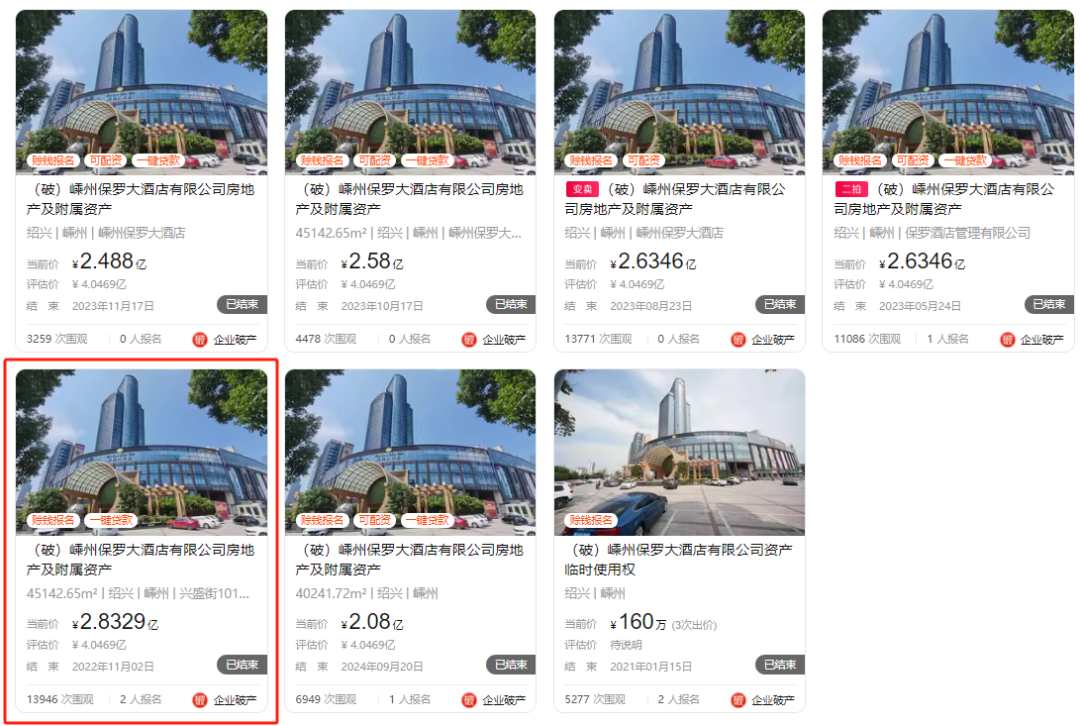The image size is (1080, 726).
Task: Open the 资产临时使用权 listing at ¥160万
Action: pos(678,559)
